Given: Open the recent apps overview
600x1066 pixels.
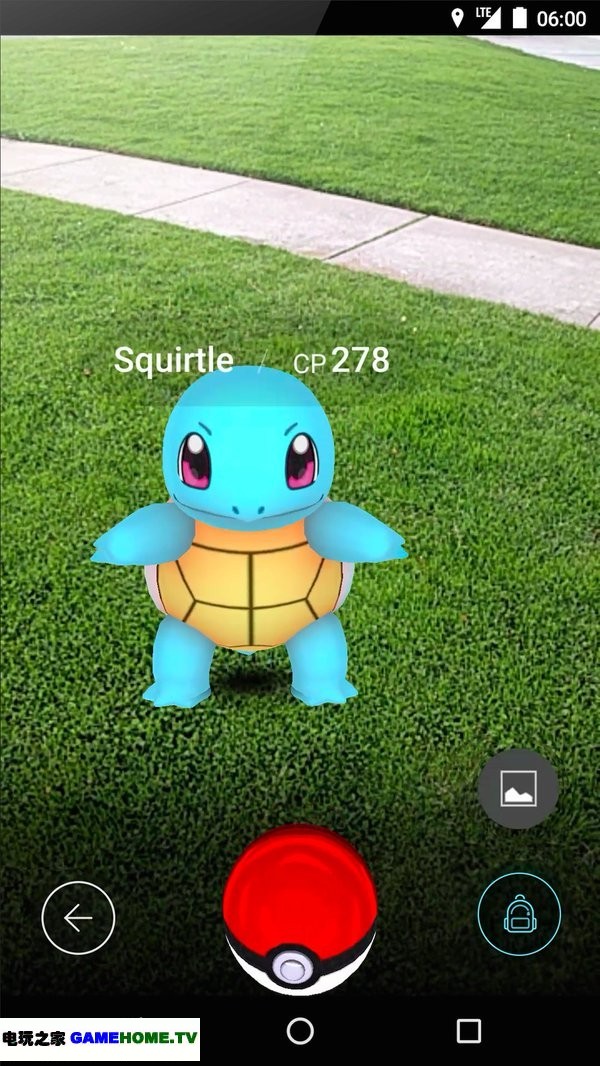Looking at the screenshot, I should (x=468, y=1031).
